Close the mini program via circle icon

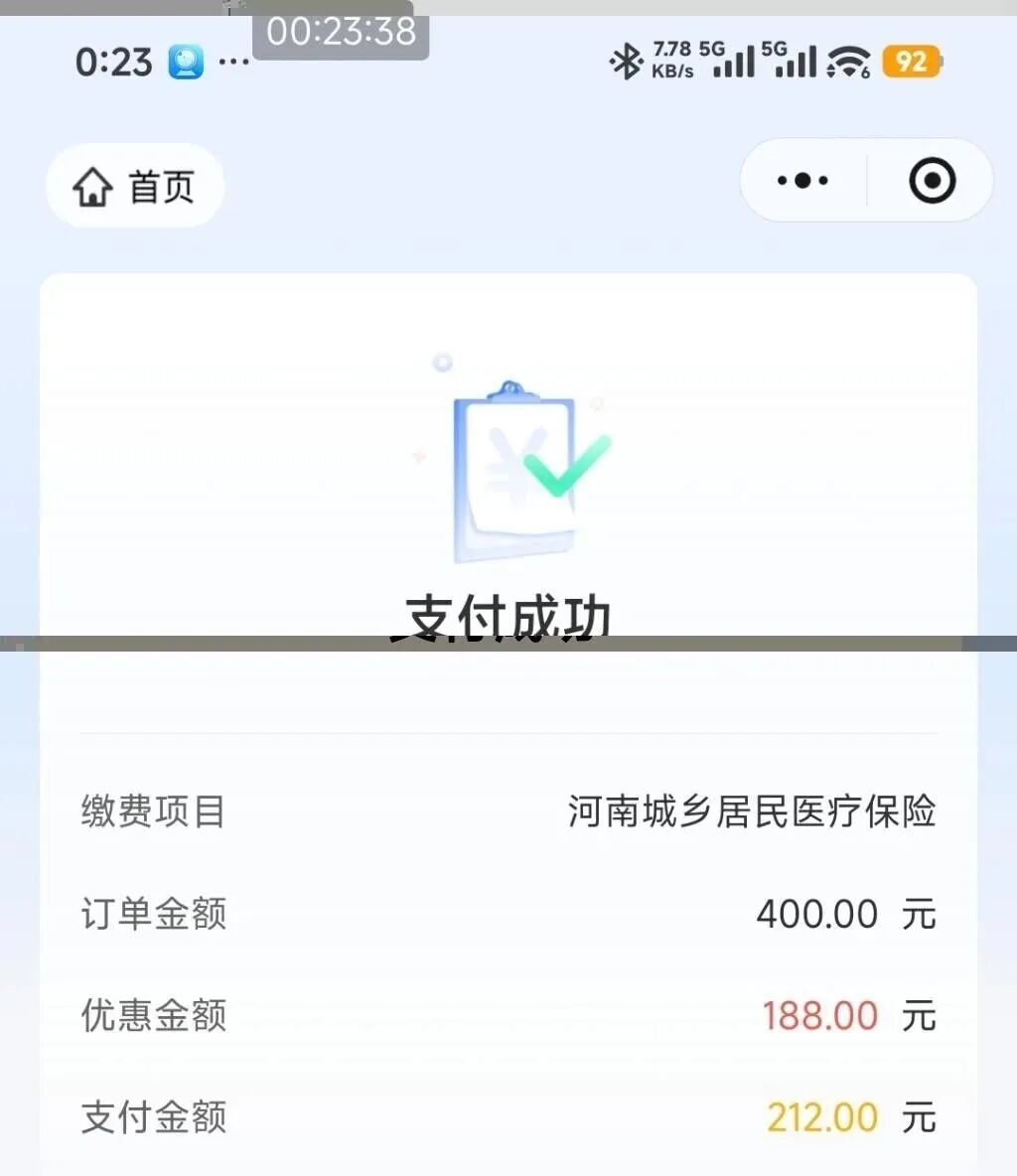click(x=932, y=181)
